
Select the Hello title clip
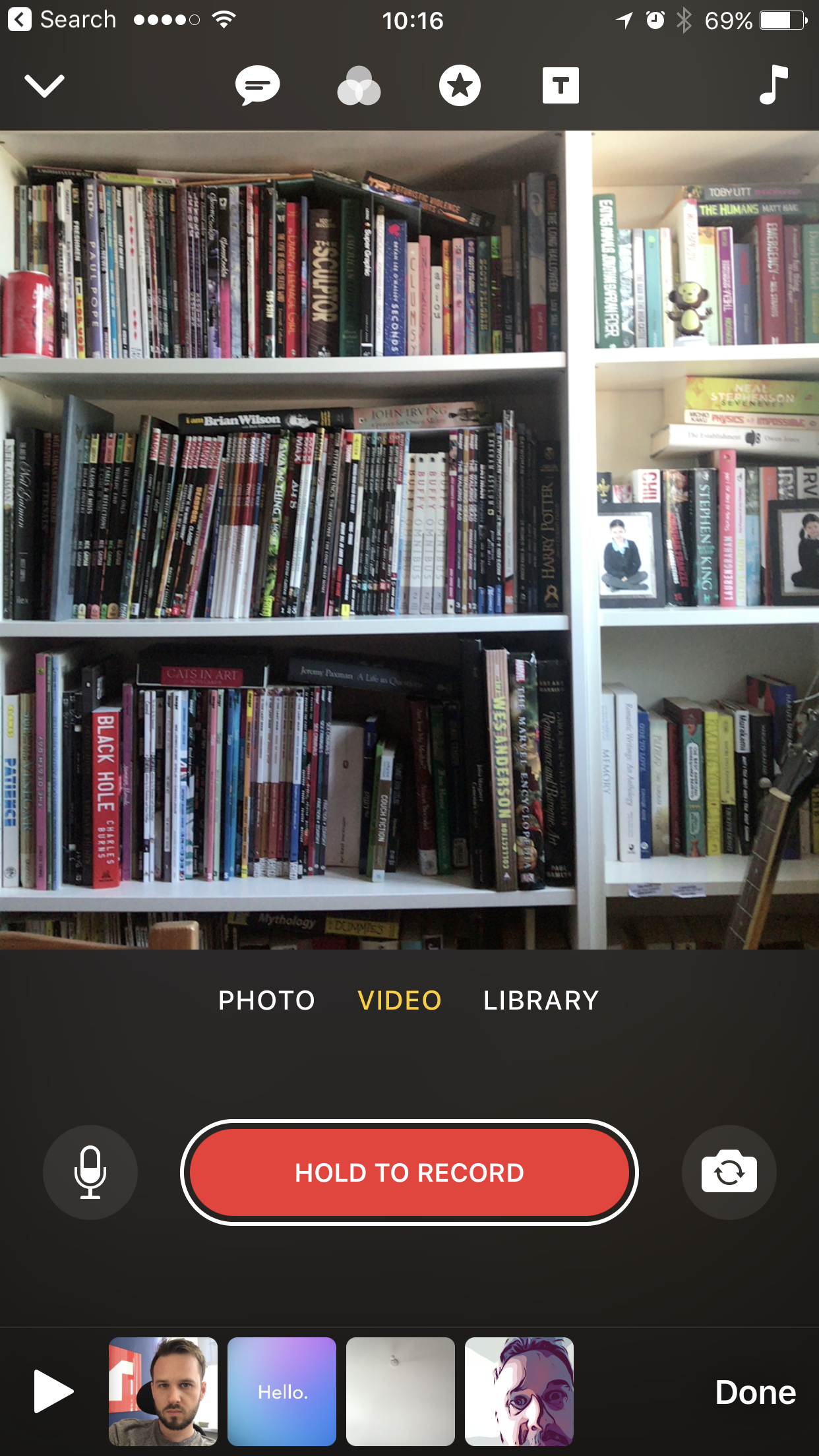click(282, 1391)
